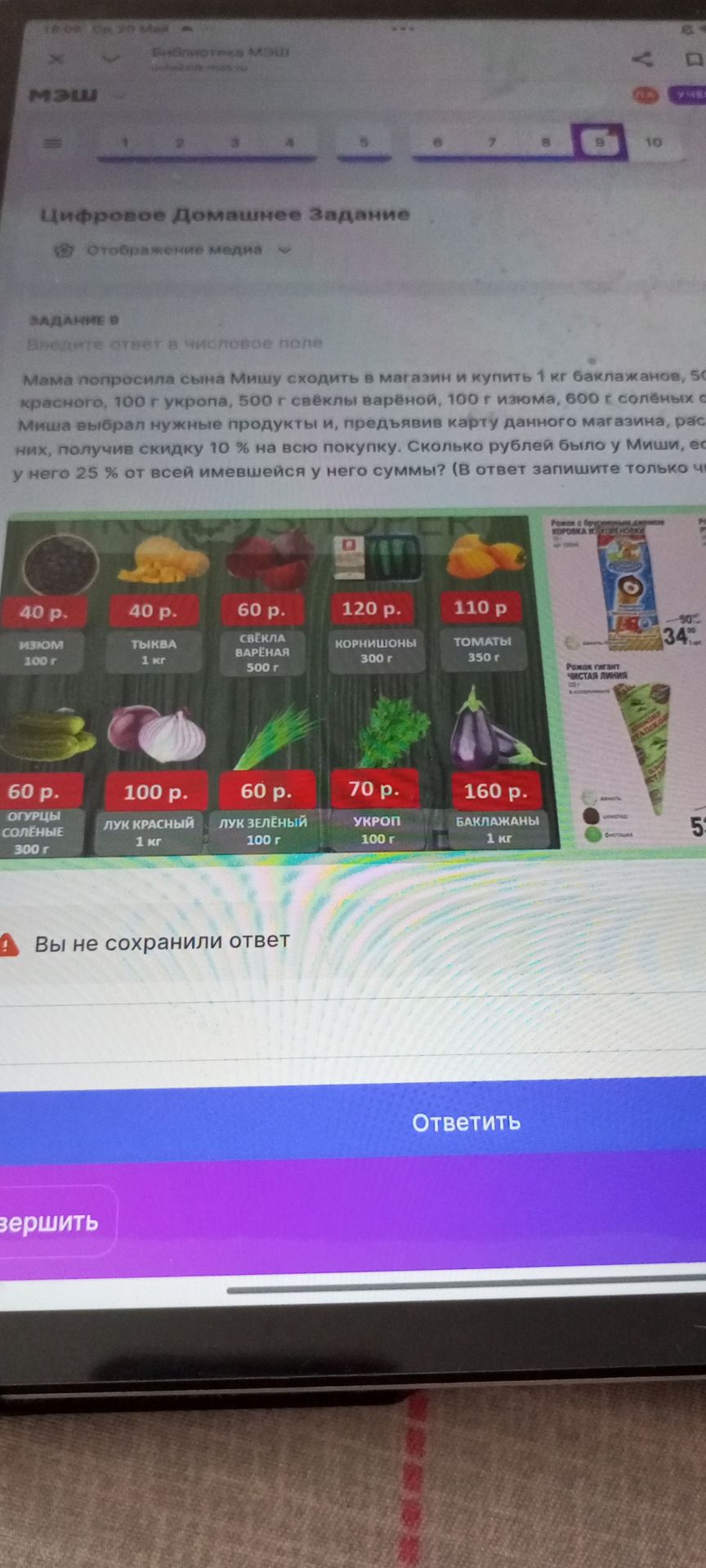The image size is (706, 1568).
Task: Go to task number 1
Action: point(125,142)
